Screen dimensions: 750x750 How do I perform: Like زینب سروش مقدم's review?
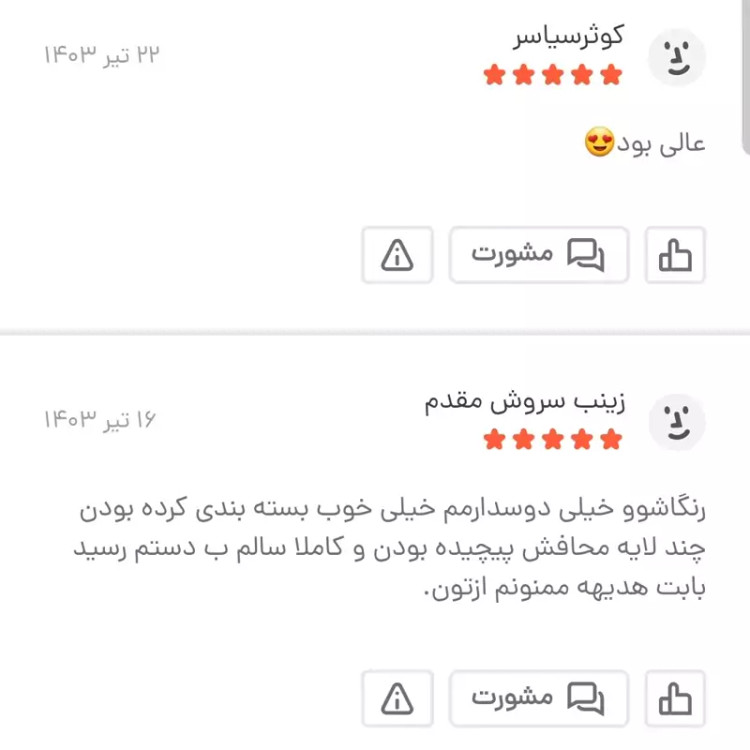click(676, 698)
